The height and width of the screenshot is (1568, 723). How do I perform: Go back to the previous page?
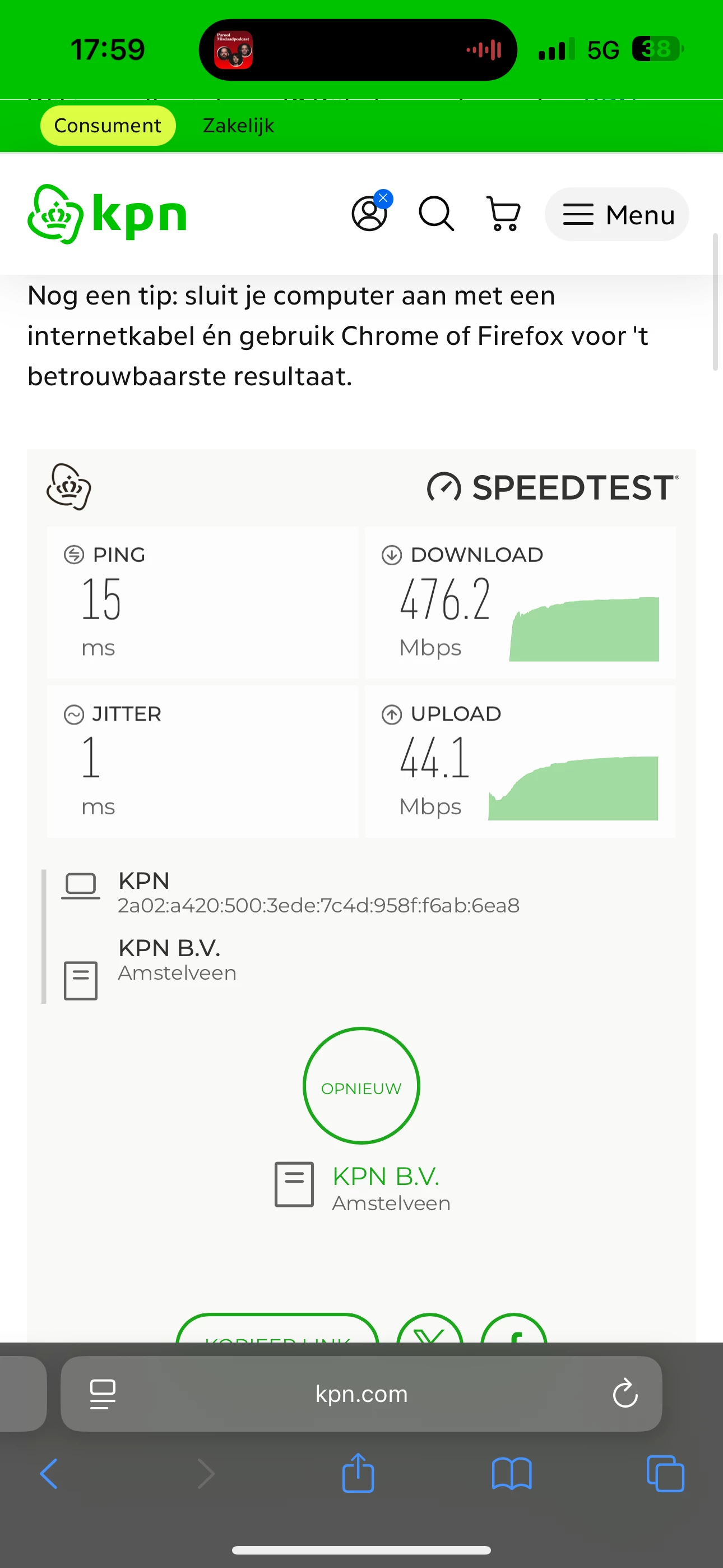coord(49,1474)
